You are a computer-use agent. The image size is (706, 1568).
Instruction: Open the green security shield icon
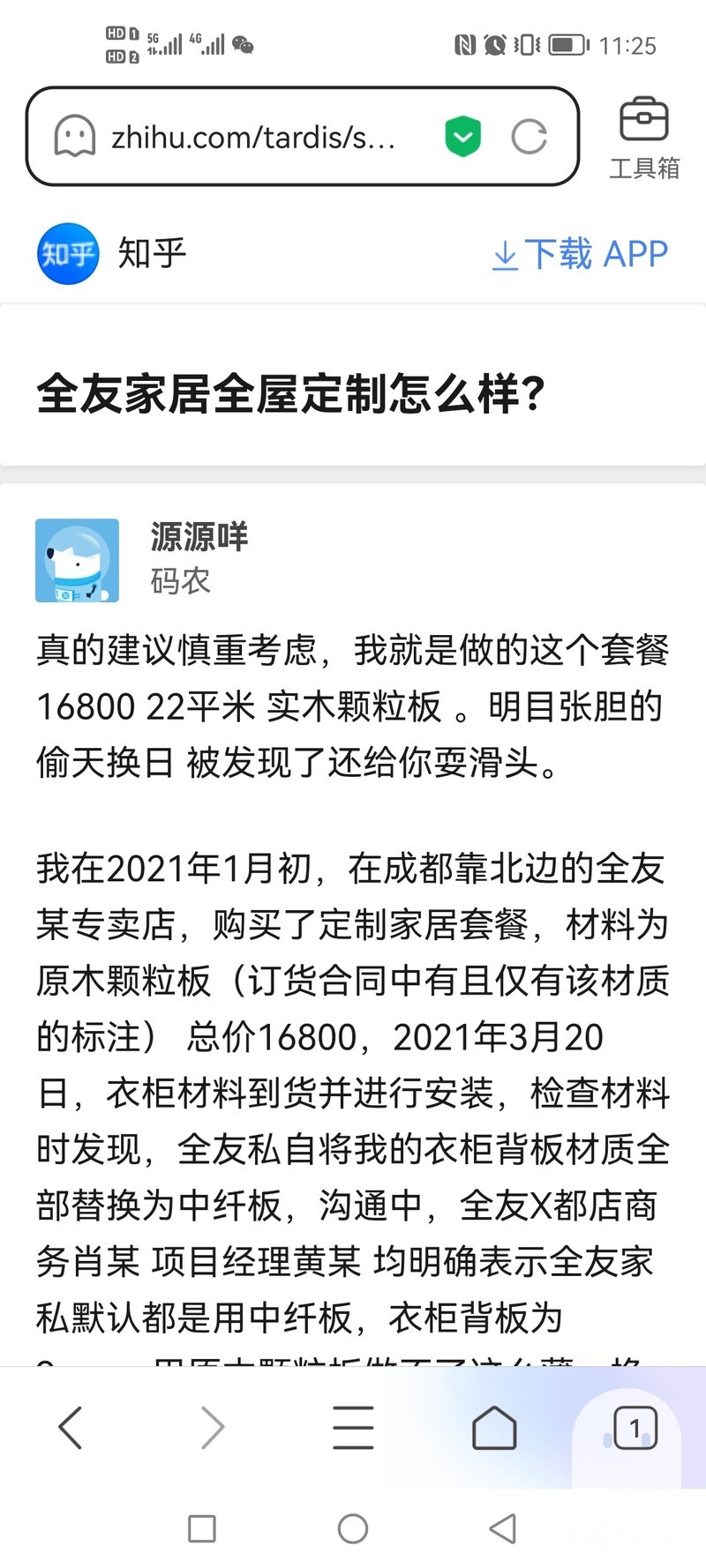[x=462, y=137]
